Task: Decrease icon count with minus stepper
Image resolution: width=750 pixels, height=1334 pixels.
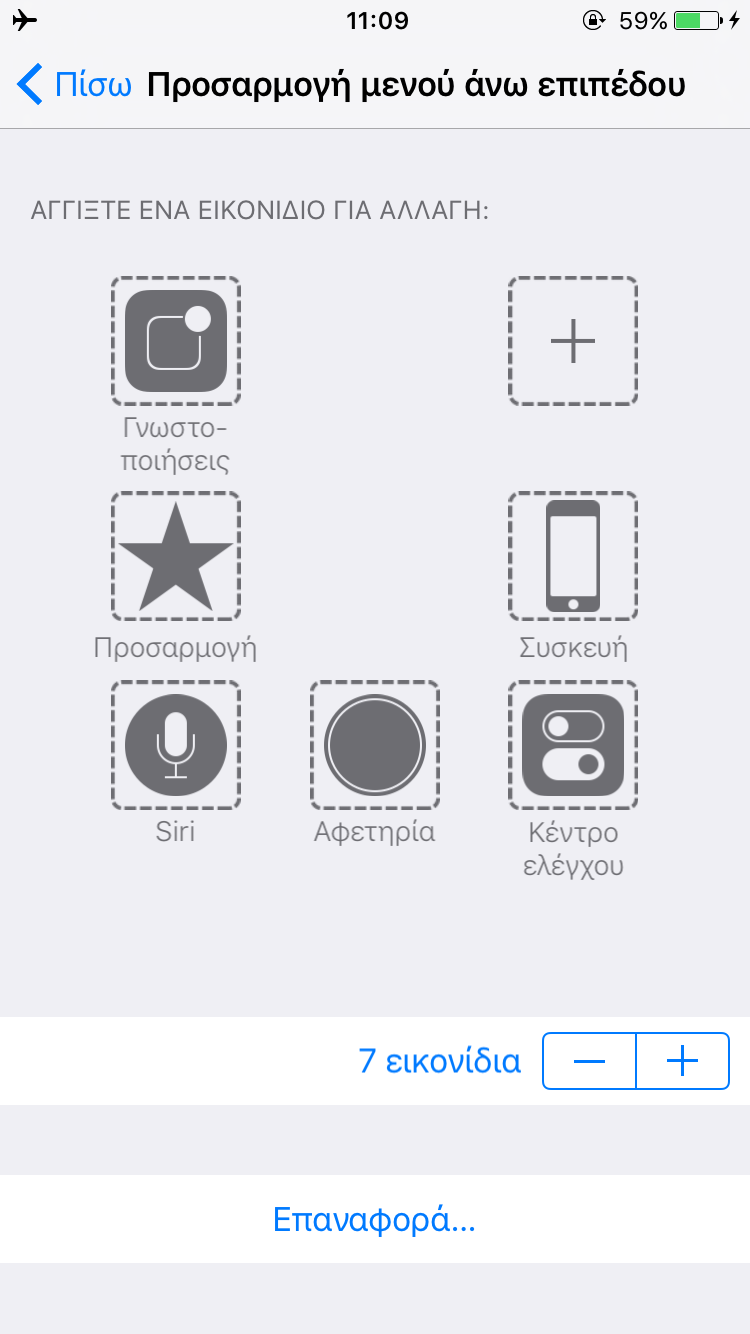Action: point(590,1061)
